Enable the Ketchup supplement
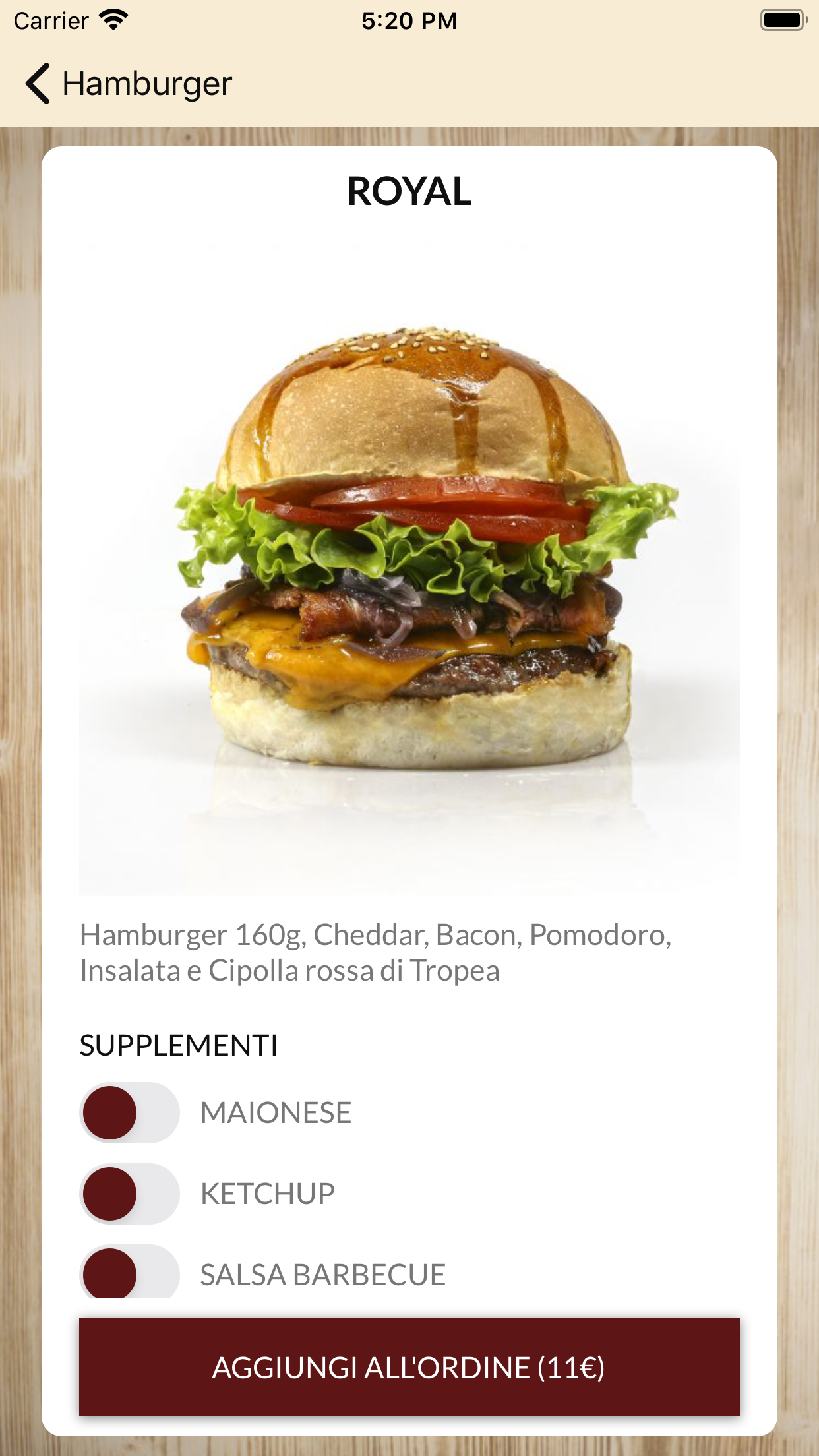The width and height of the screenshot is (819, 1456). pyautogui.click(x=129, y=1194)
